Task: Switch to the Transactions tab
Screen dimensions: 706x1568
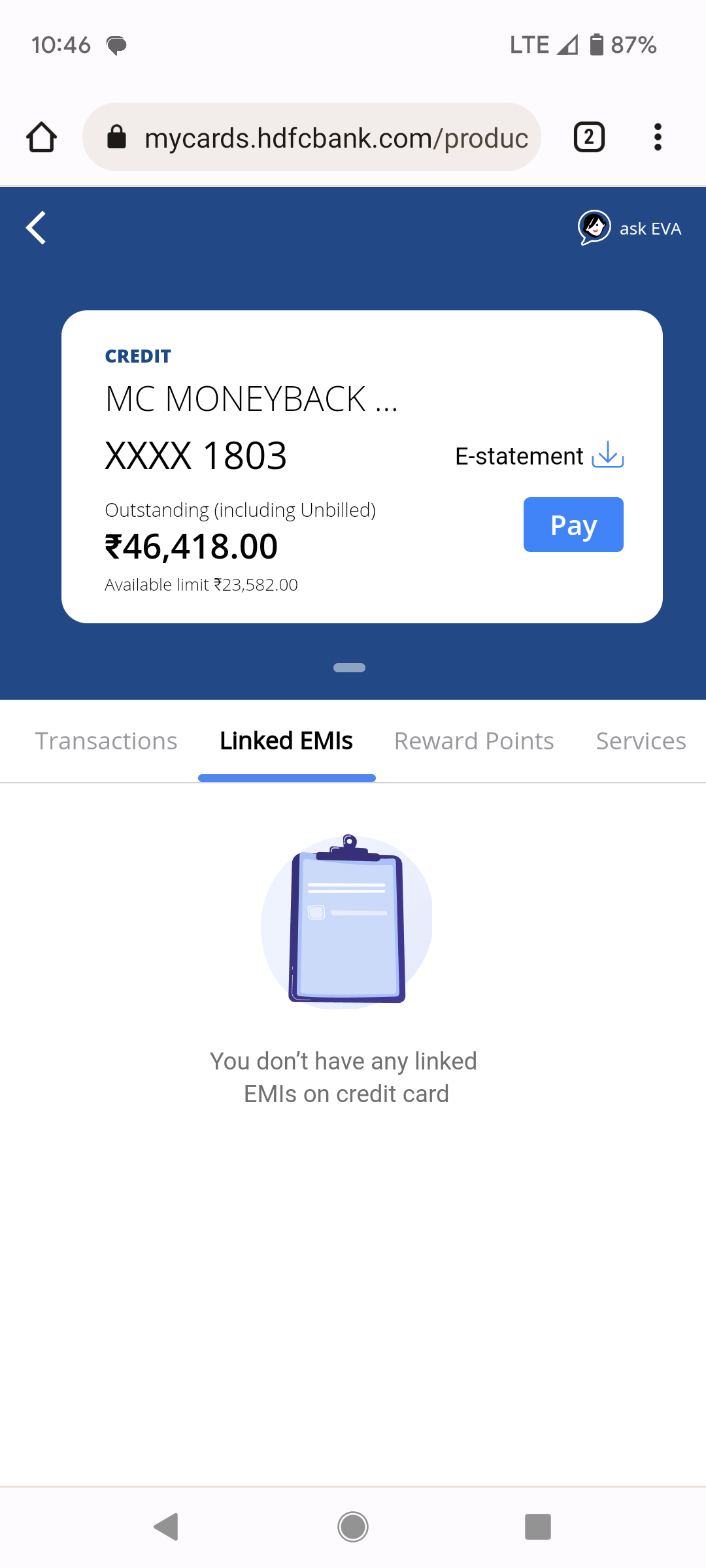Action: tap(106, 741)
